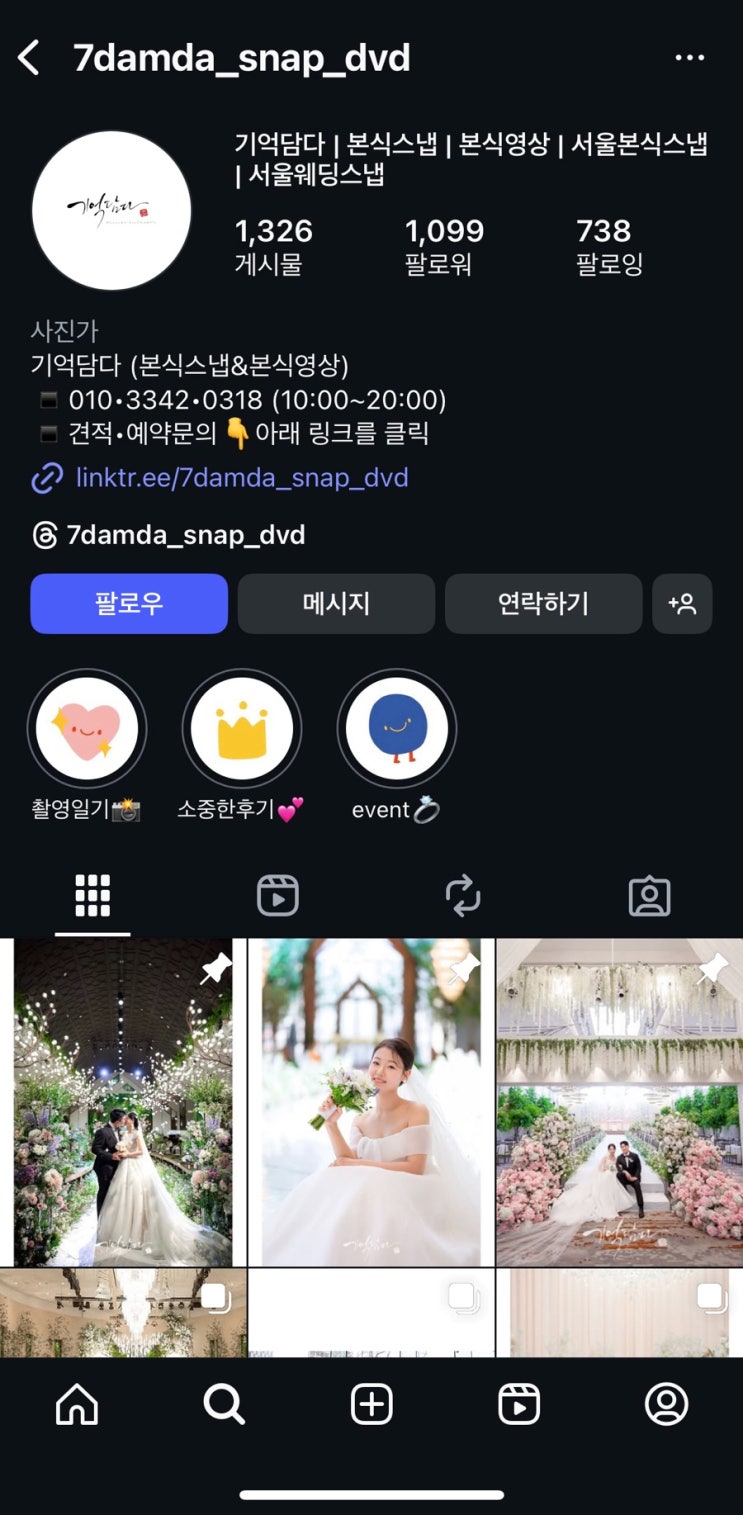The image size is (743, 1515).
Task: Open pinned post of couple in flower tunnel
Action: pos(123,1102)
